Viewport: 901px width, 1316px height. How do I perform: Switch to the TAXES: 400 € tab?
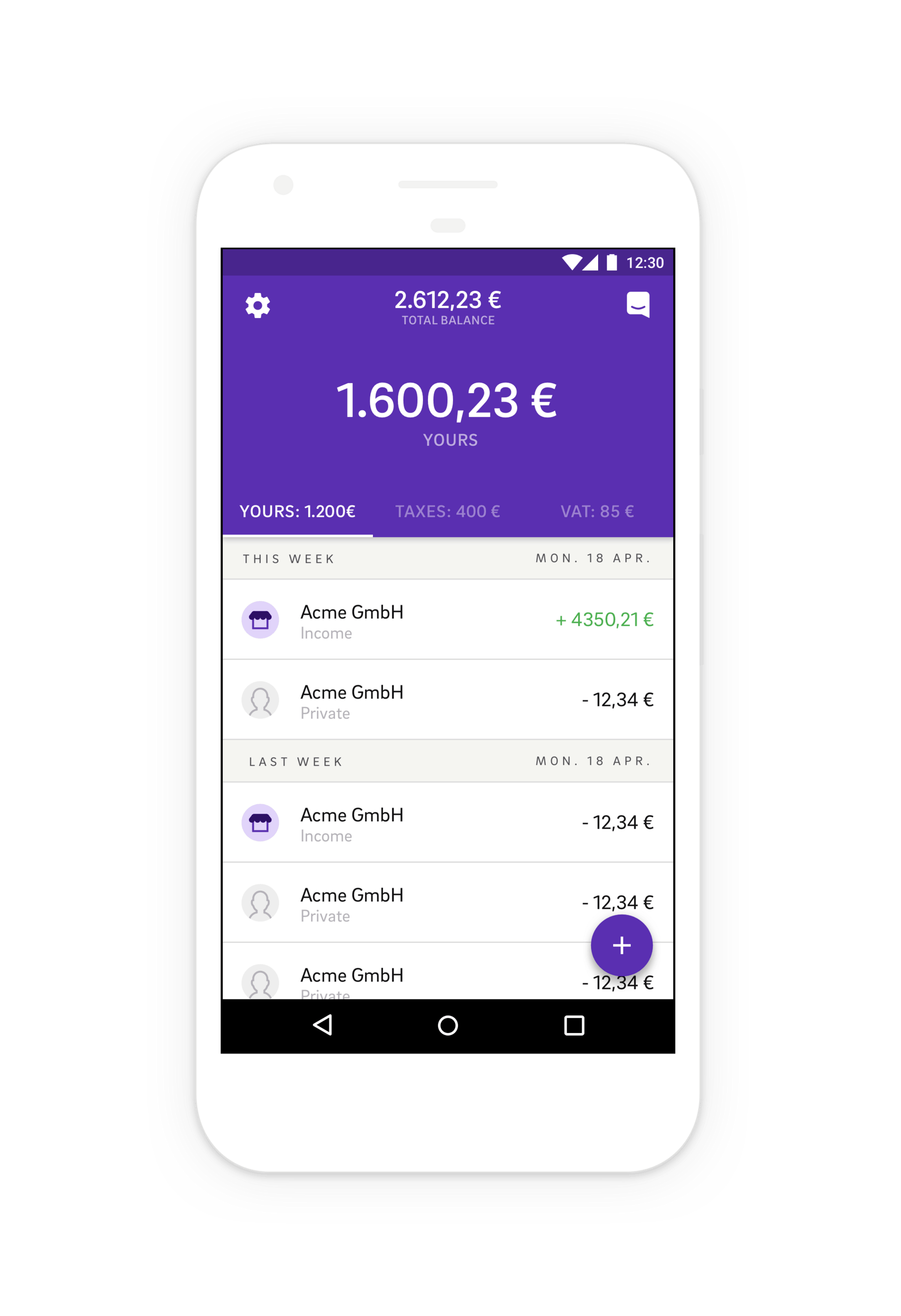click(x=447, y=511)
